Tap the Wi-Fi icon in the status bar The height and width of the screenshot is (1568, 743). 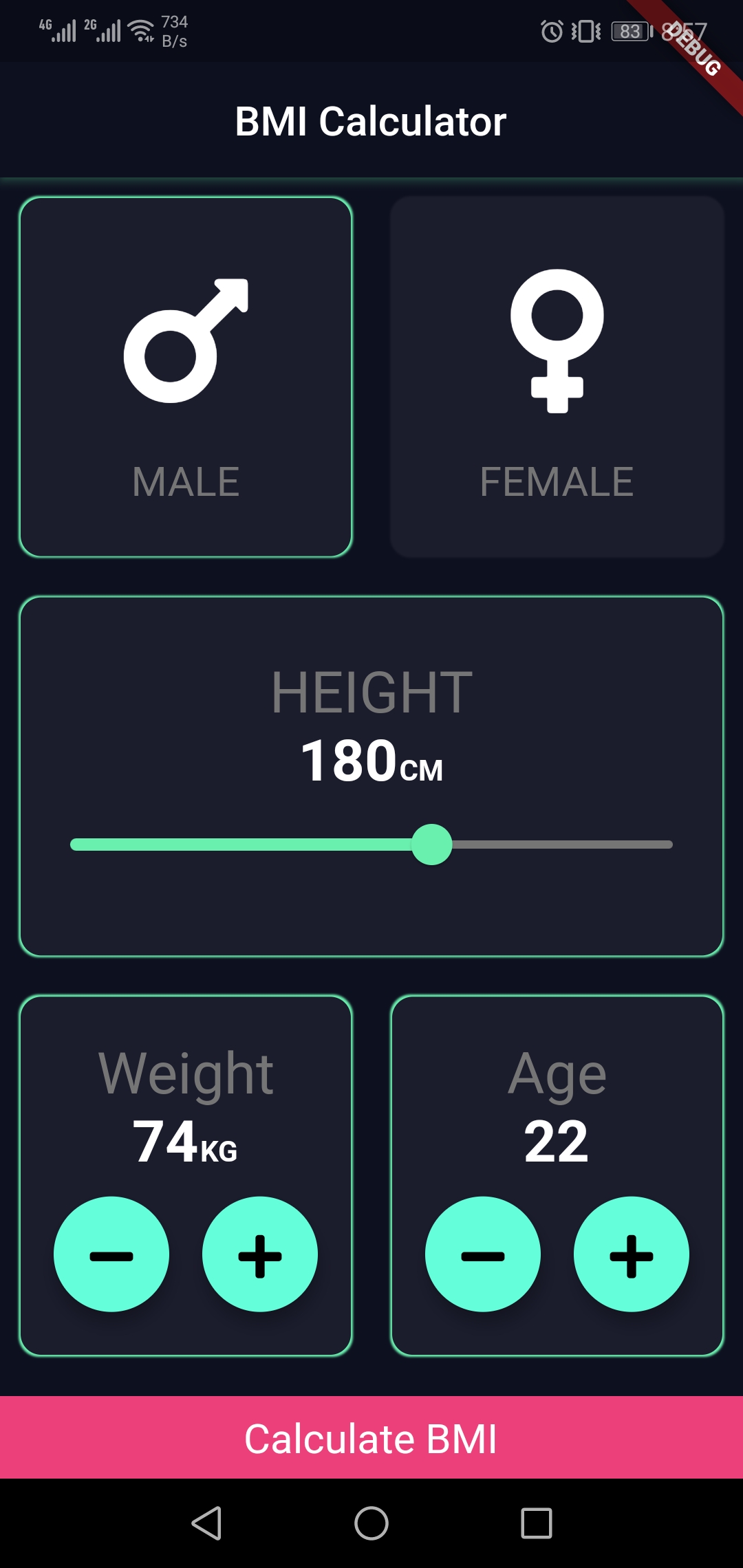(140, 29)
